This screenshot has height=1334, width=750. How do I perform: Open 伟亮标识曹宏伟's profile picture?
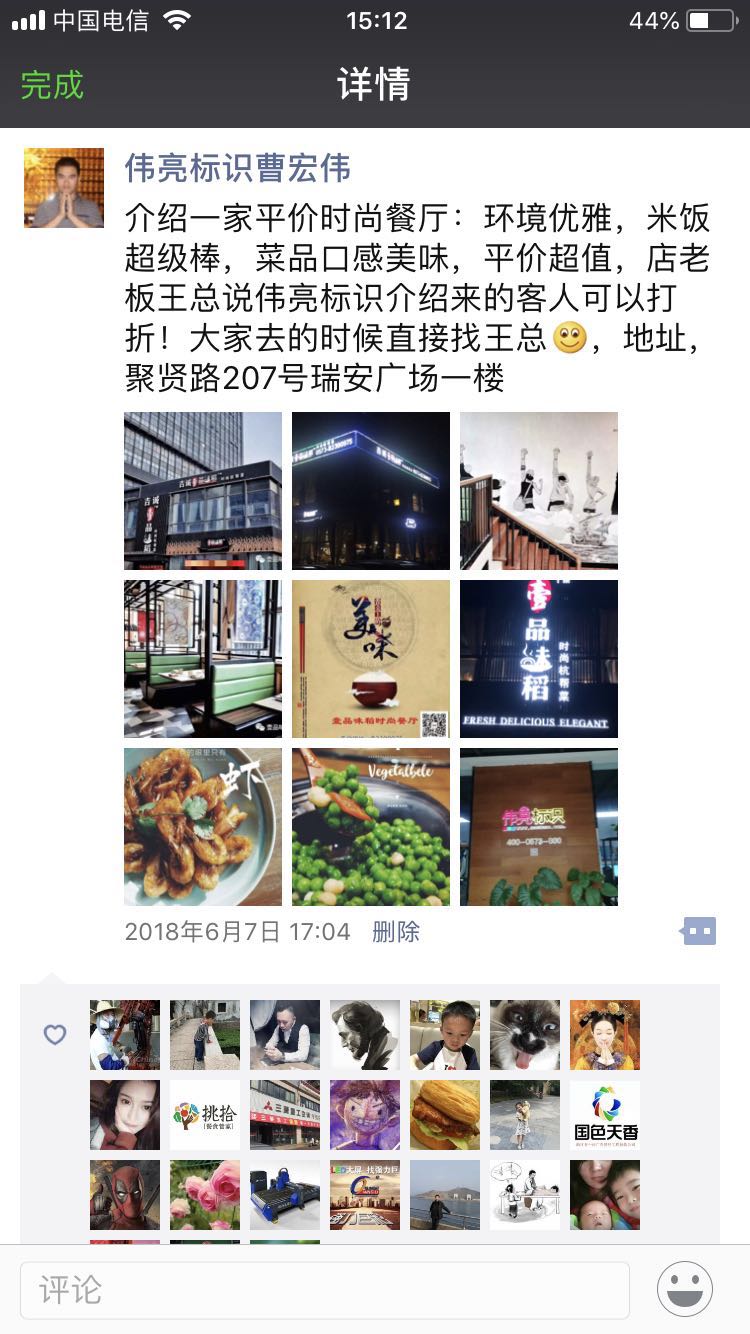64,188
